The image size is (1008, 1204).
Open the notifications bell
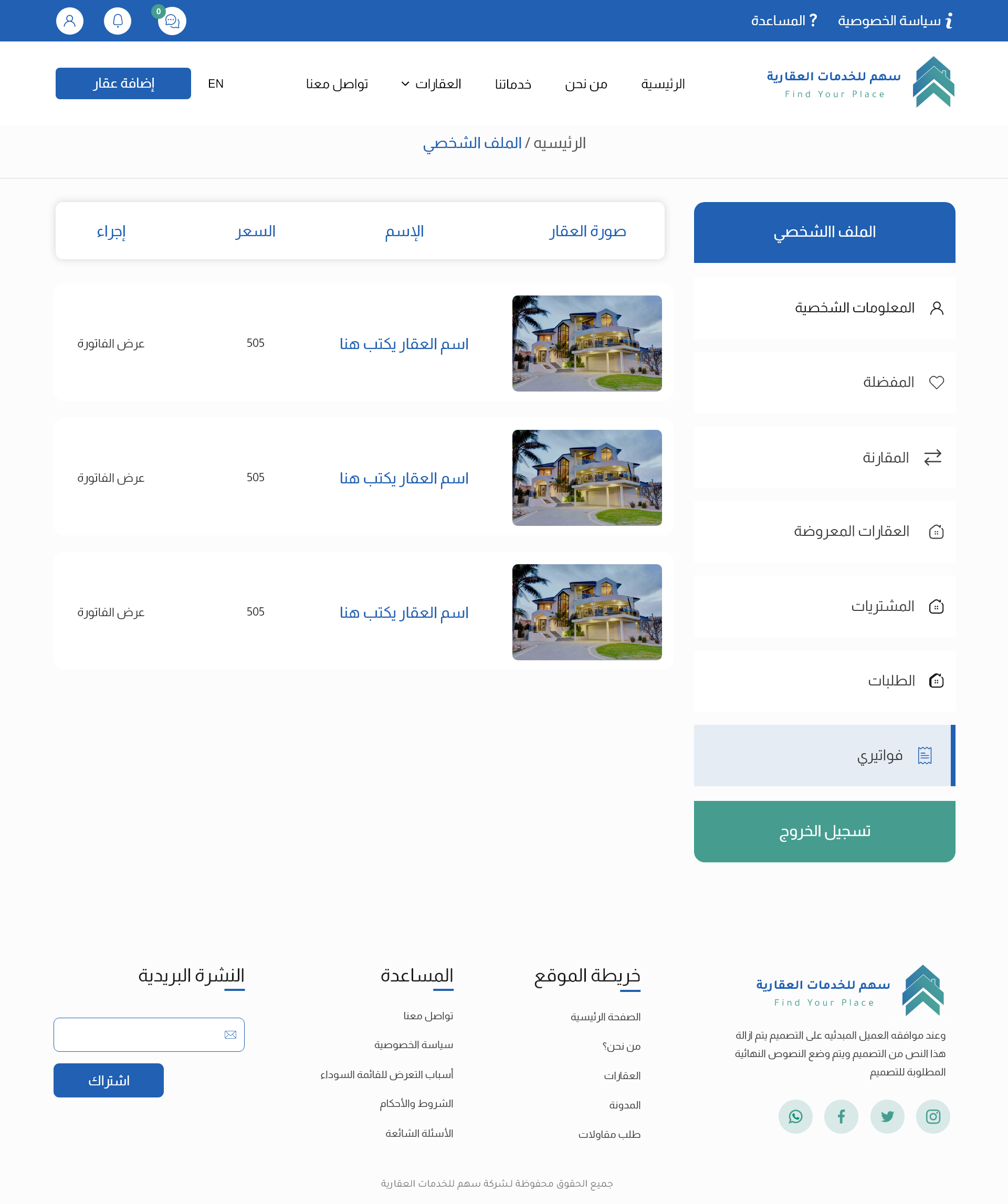tap(118, 21)
